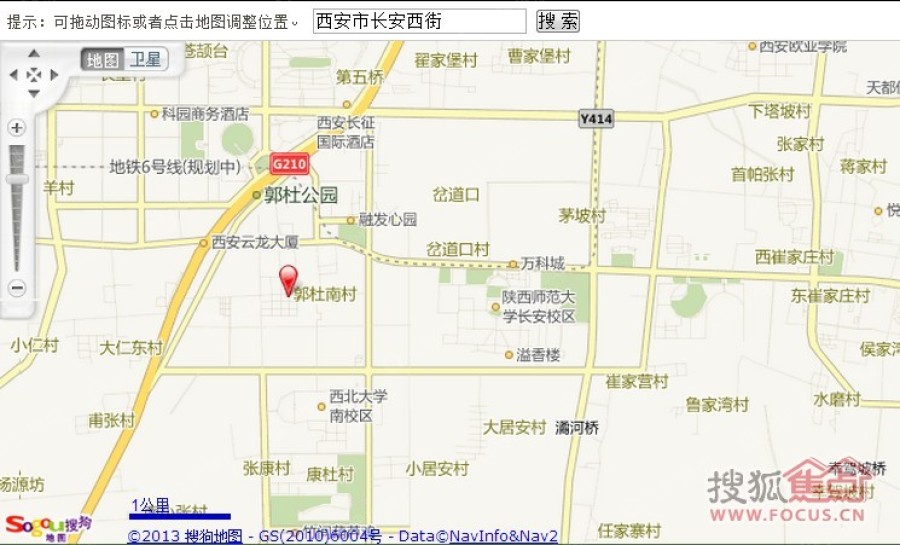Switch to the 卫星 satellite view
Screen dimensions: 900x545
click(x=146, y=60)
